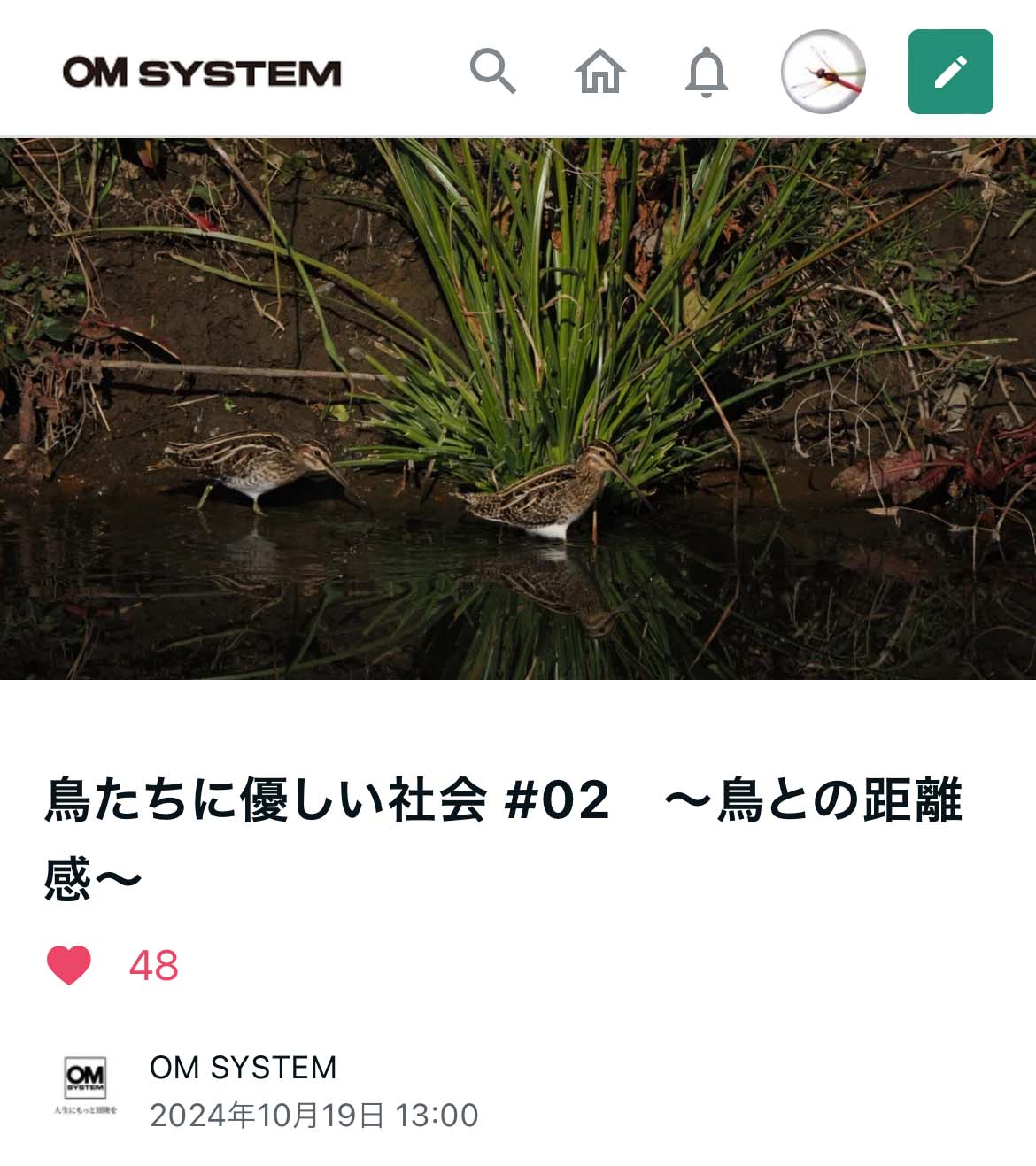
Task: Tap the green pencil compose button
Action: [950, 72]
